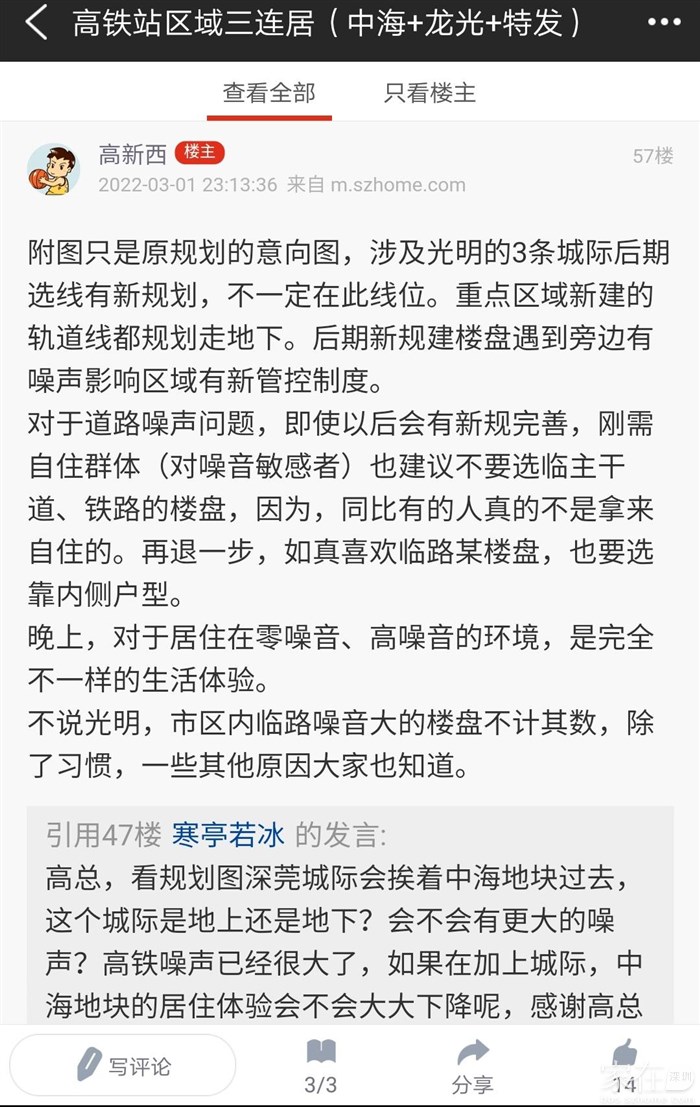Screen dimensions: 700x1107
Task: Switch to the 只看楼主 tab
Action: 430,94
